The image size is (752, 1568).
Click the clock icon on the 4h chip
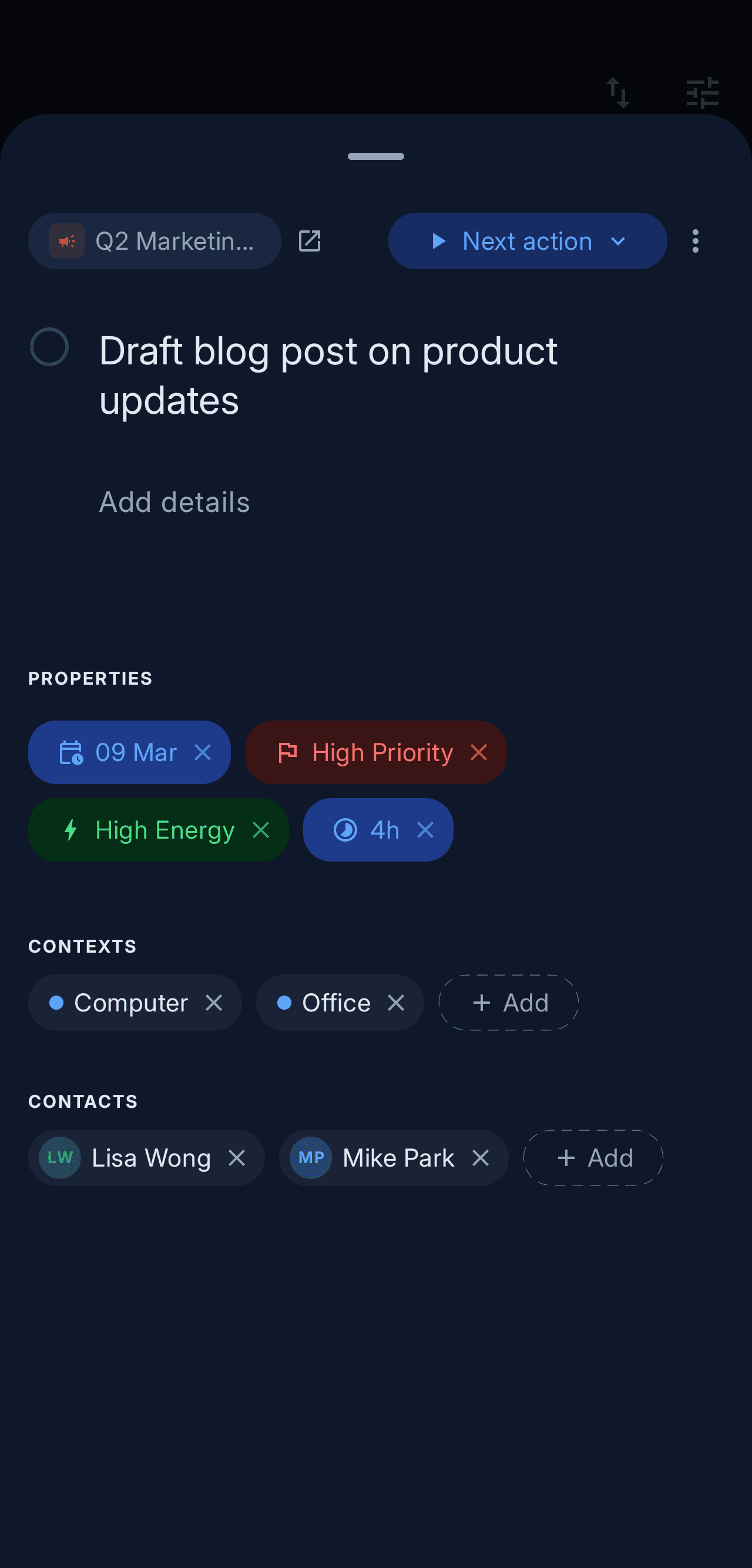(344, 830)
